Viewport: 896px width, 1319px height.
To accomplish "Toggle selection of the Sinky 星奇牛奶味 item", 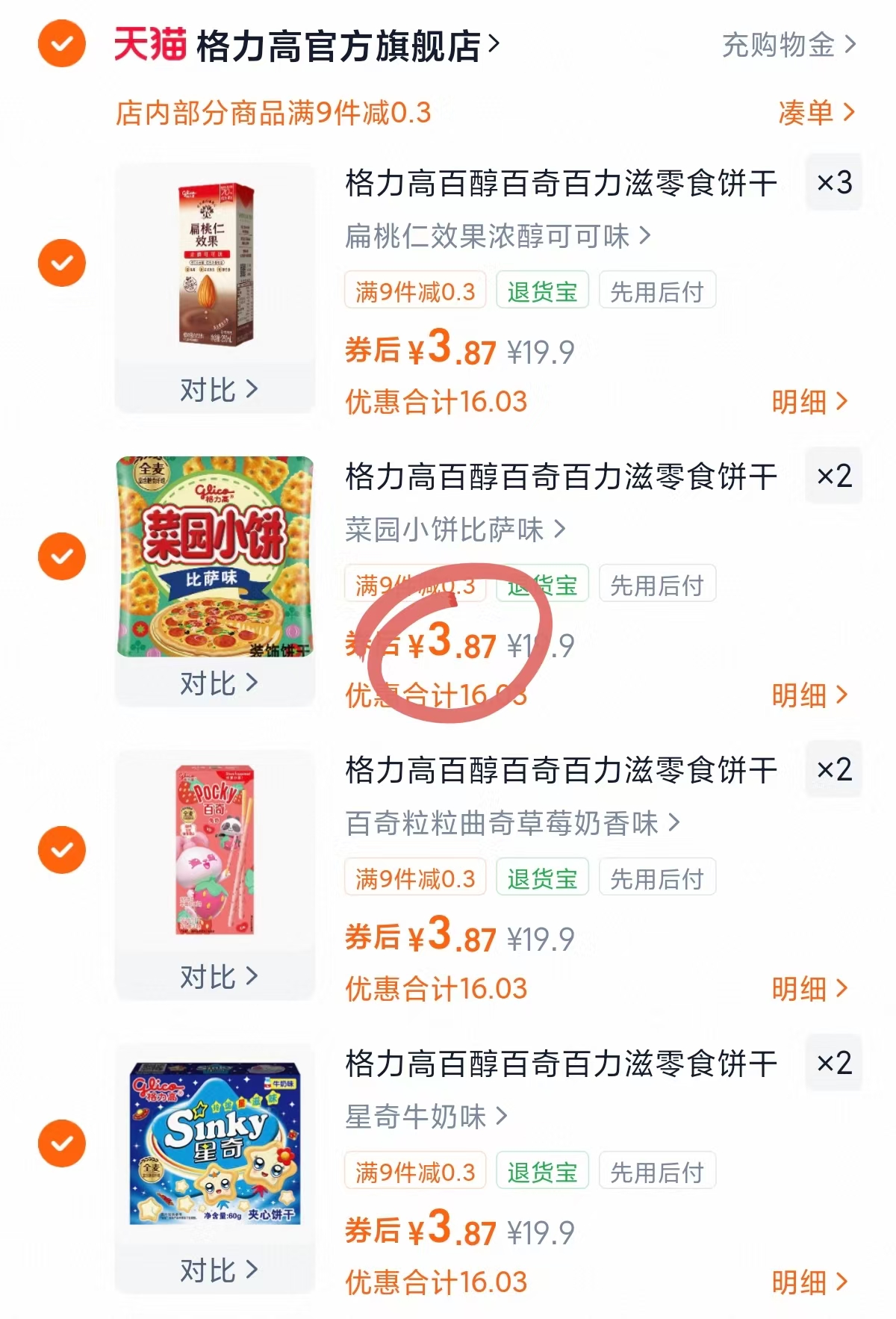I will coord(61,1142).
